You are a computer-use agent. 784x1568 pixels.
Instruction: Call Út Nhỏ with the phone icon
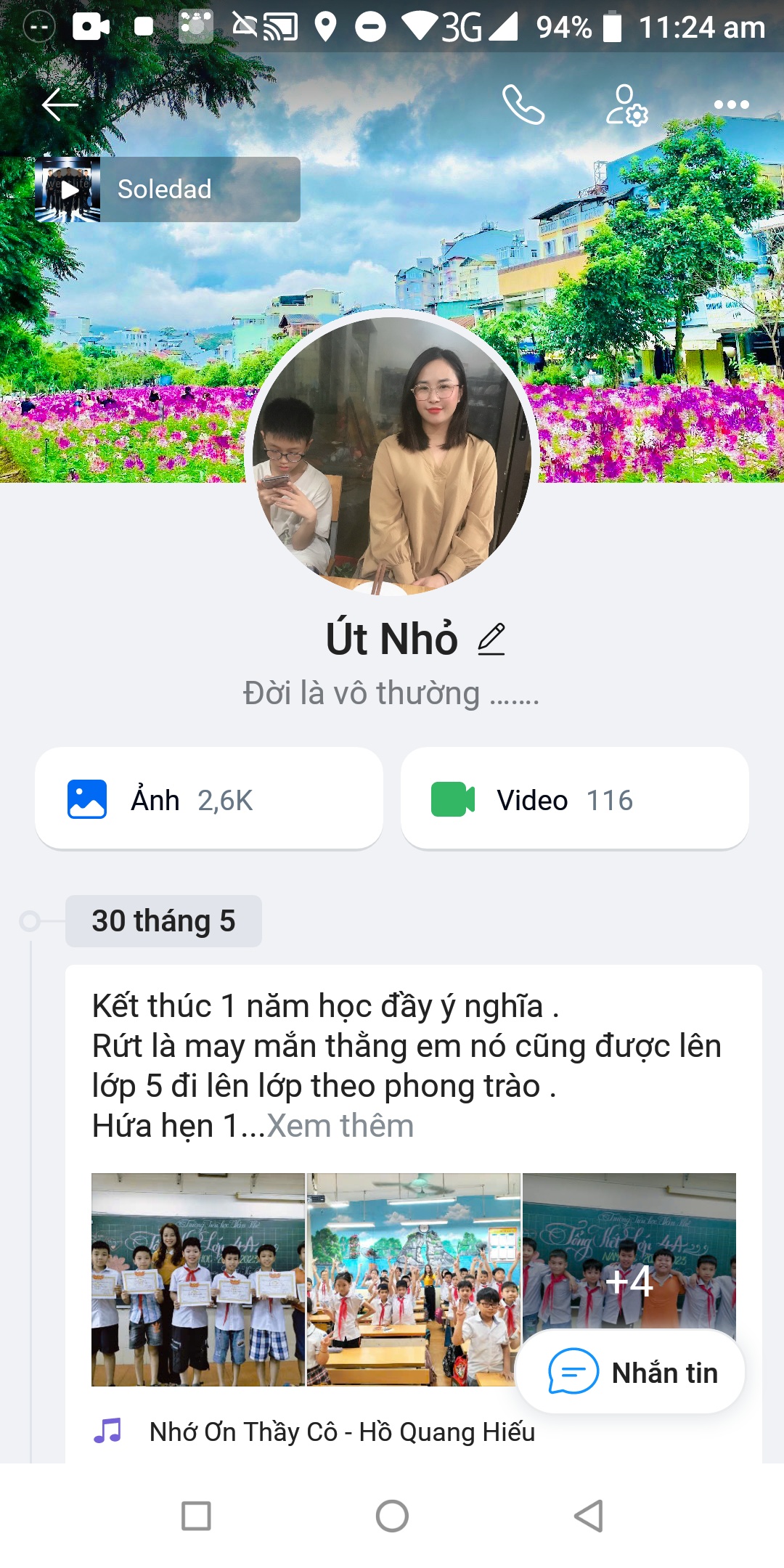click(523, 105)
